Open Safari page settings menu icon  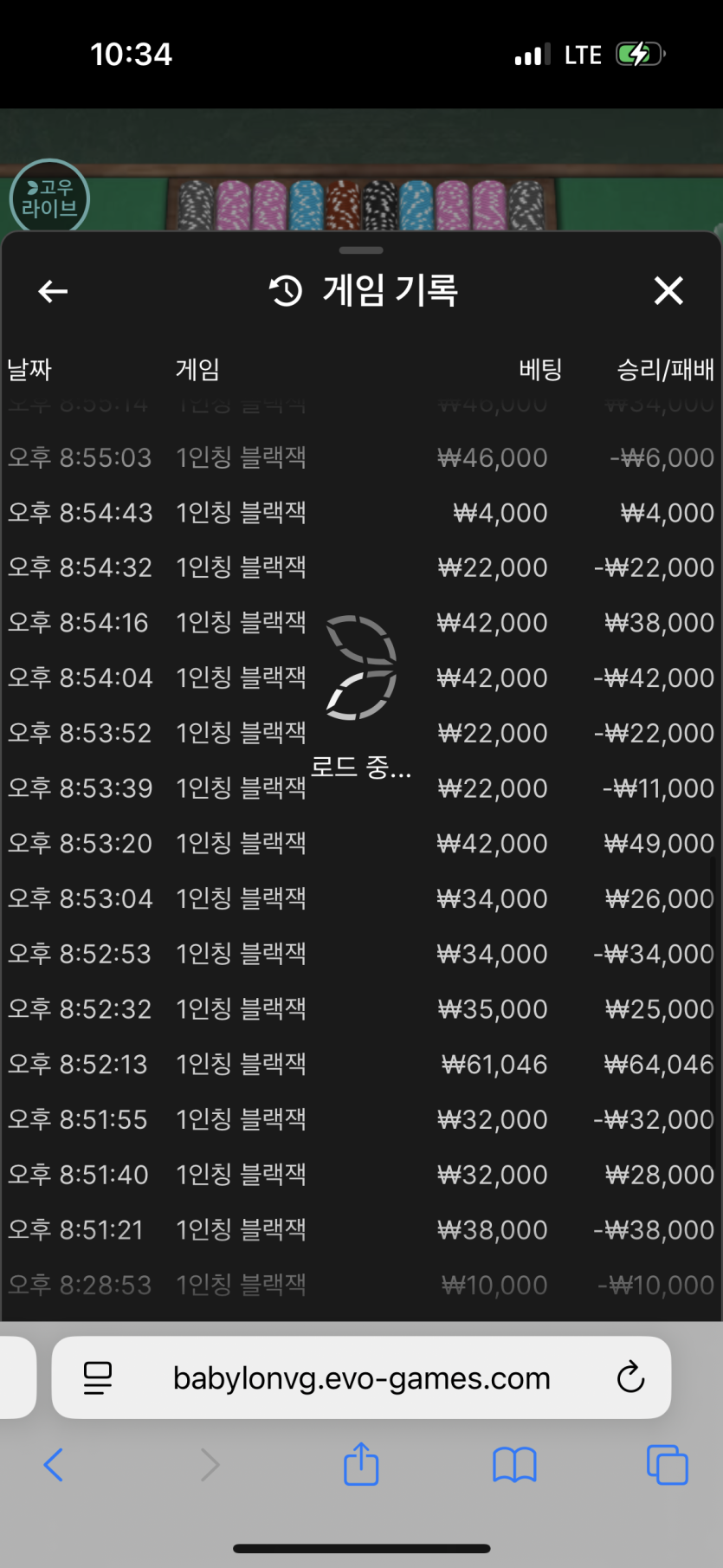point(98,1377)
